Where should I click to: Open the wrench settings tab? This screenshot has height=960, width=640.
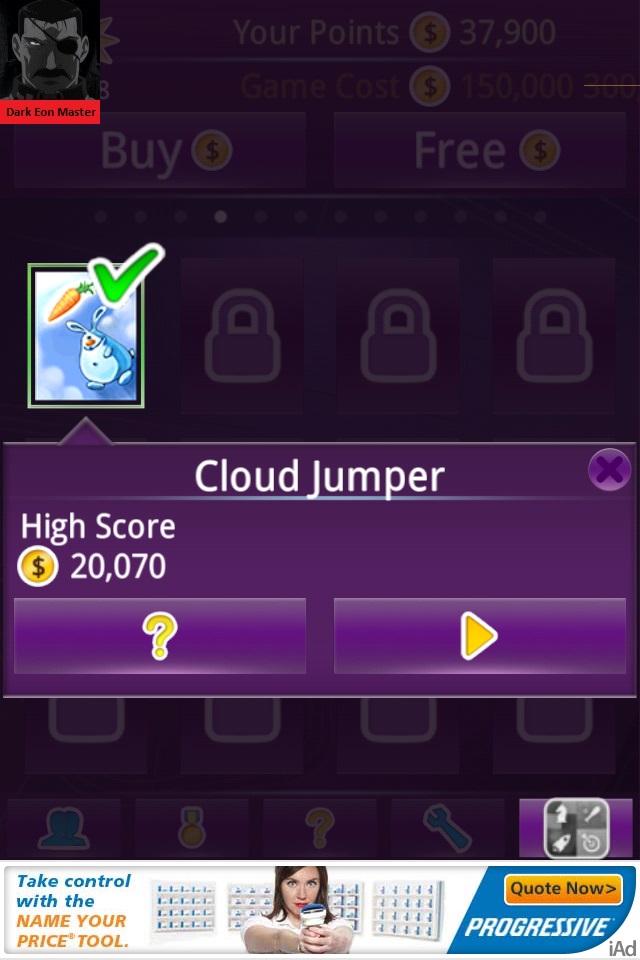[447, 827]
